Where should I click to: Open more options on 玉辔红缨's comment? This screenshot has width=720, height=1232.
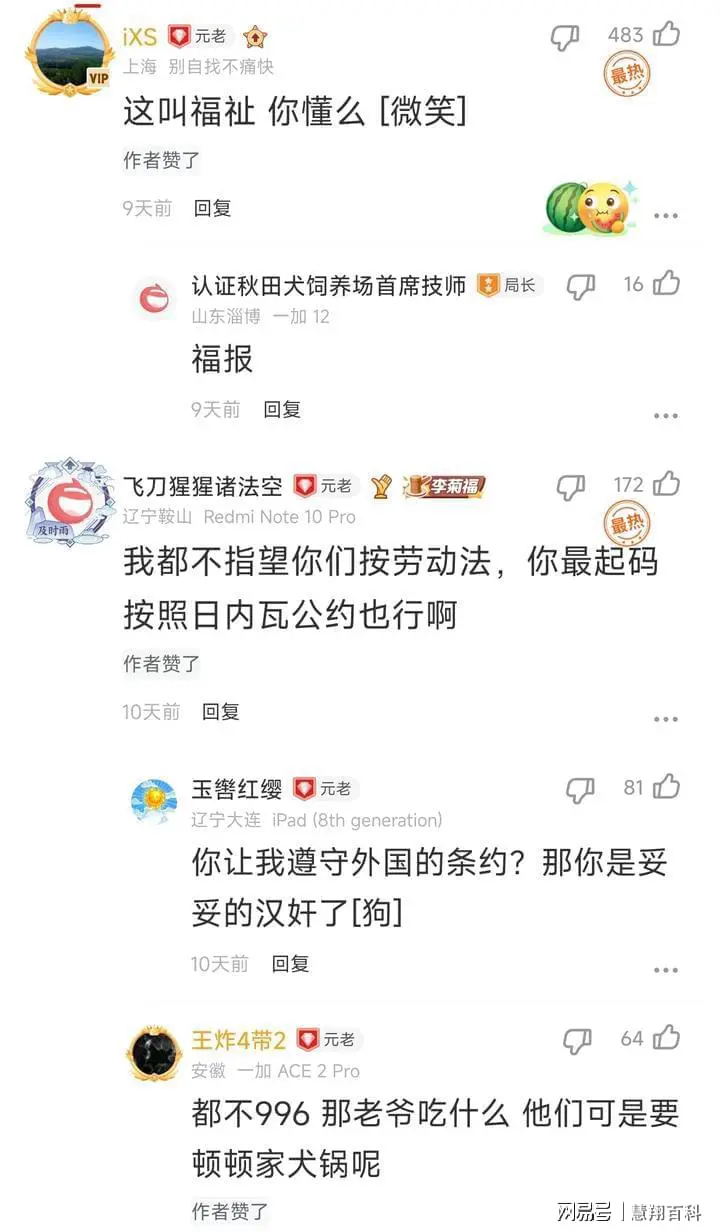click(666, 971)
